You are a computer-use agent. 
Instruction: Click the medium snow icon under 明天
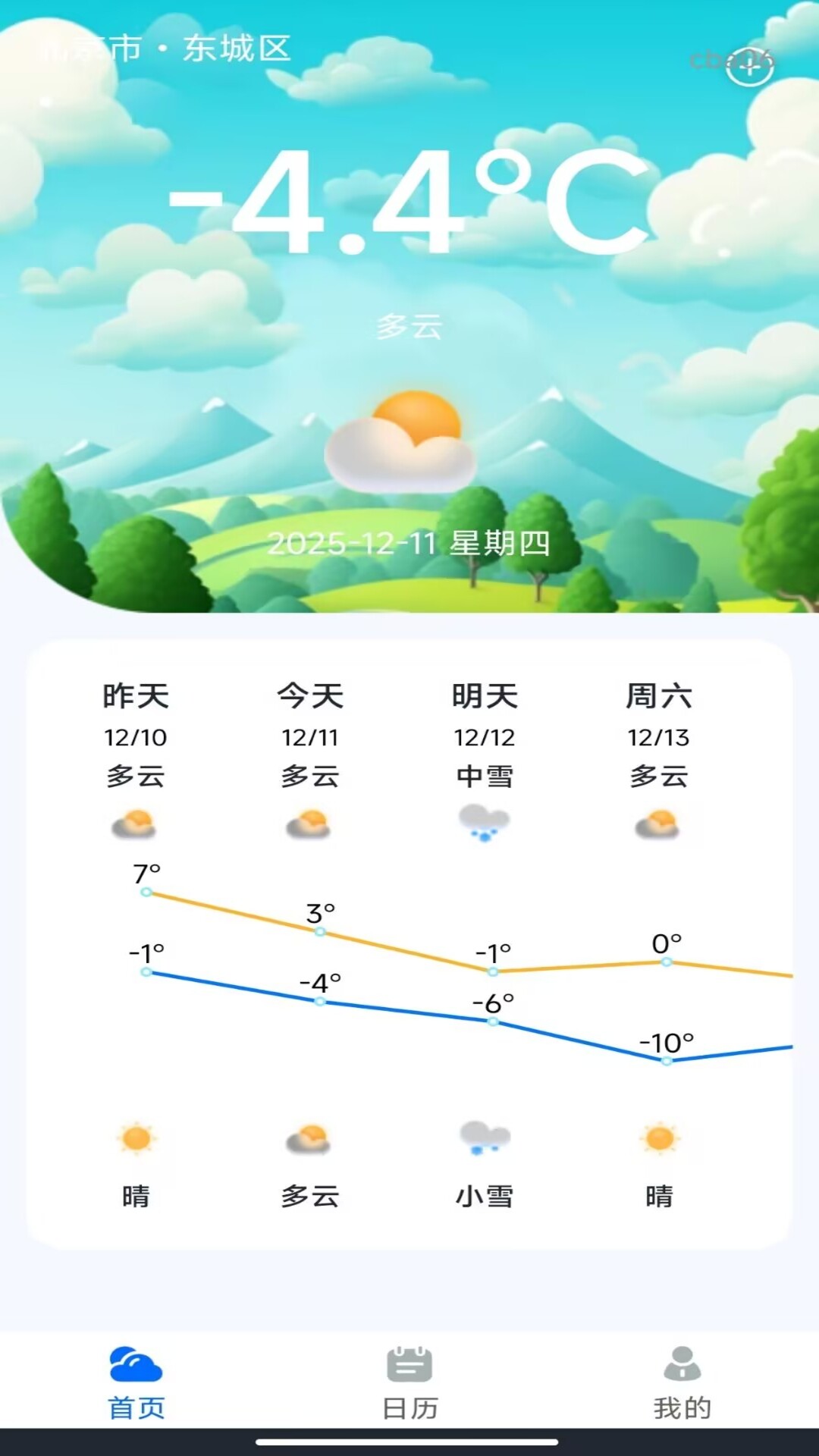[485, 824]
